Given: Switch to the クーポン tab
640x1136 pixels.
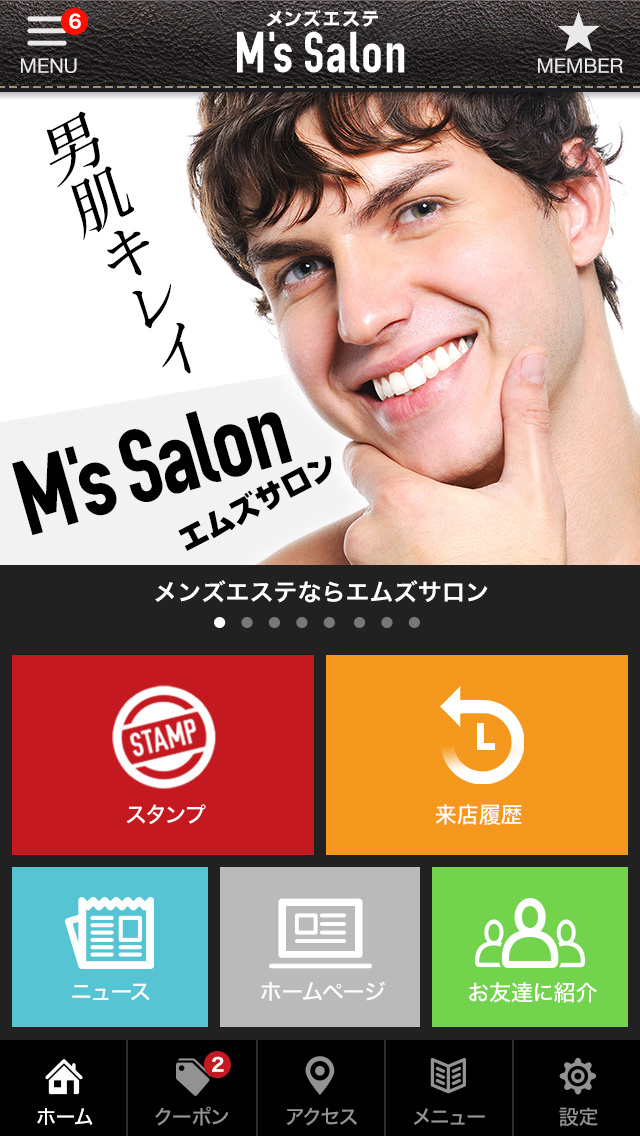Looking at the screenshot, I should coord(192,1088).
